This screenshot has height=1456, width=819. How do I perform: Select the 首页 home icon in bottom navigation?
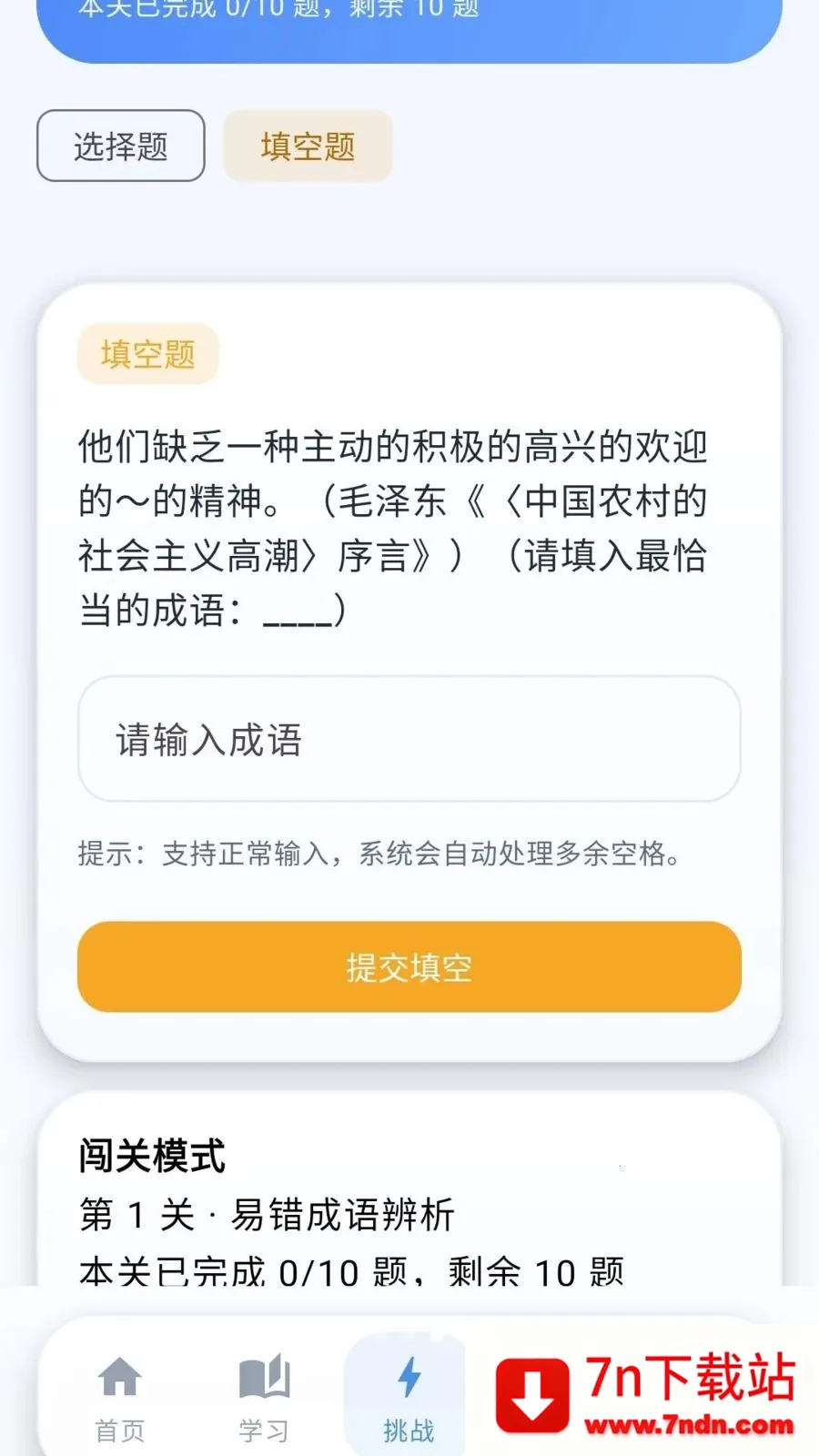coord(120,1376)
